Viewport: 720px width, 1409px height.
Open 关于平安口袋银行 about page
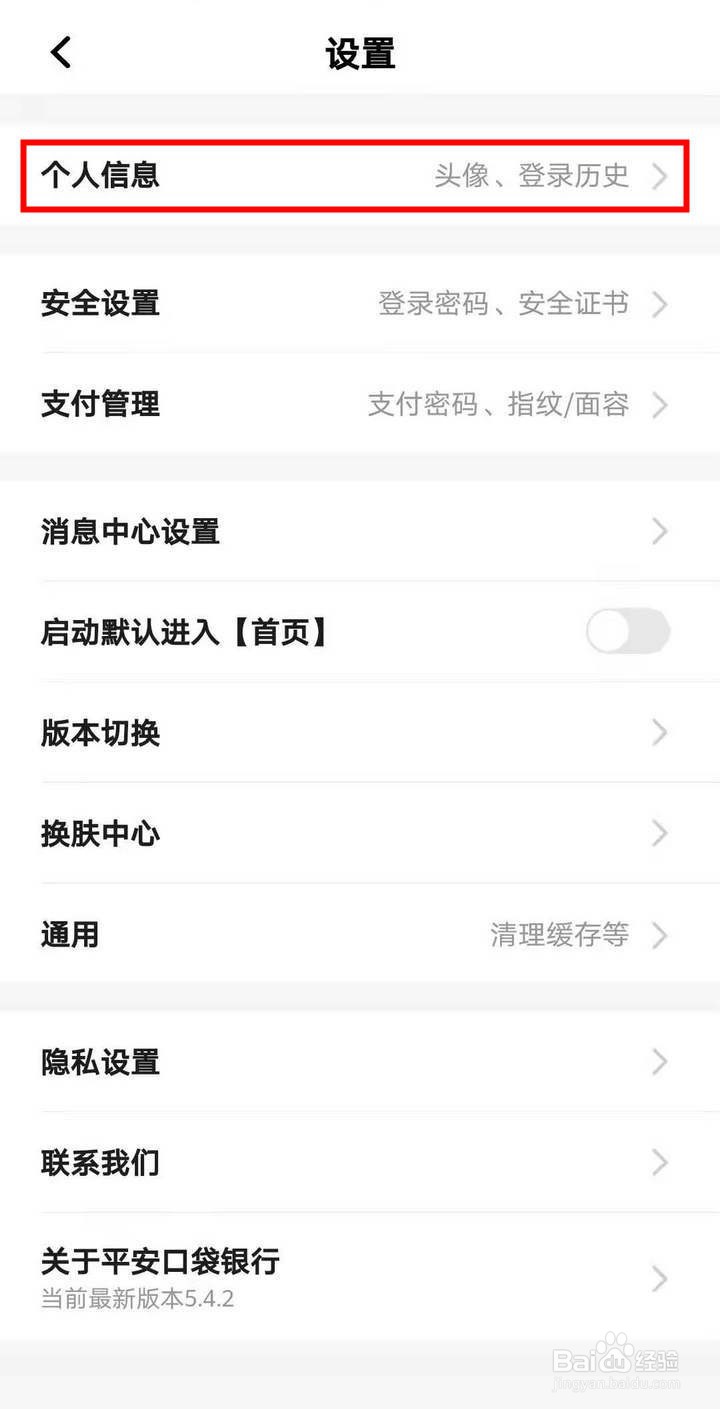pos(160,1263)
